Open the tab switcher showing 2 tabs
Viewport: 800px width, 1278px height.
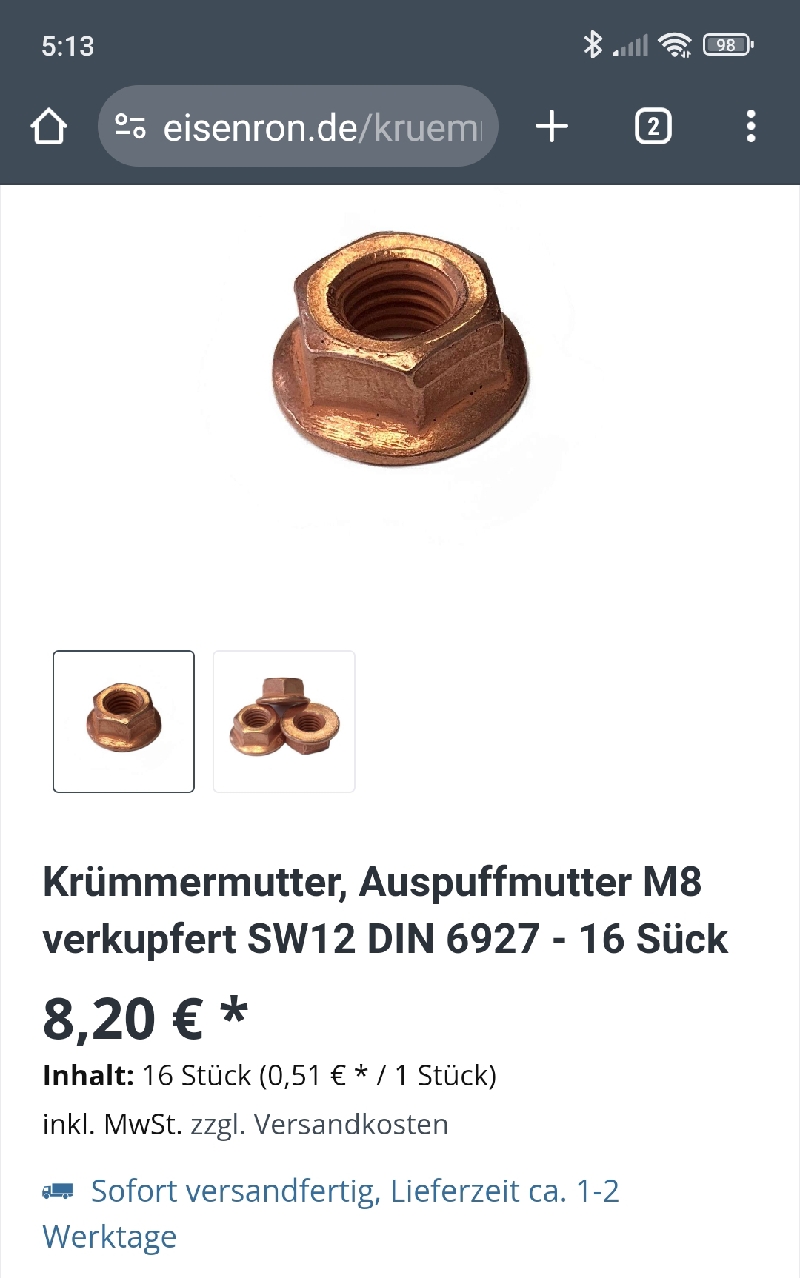coord(653,126)
